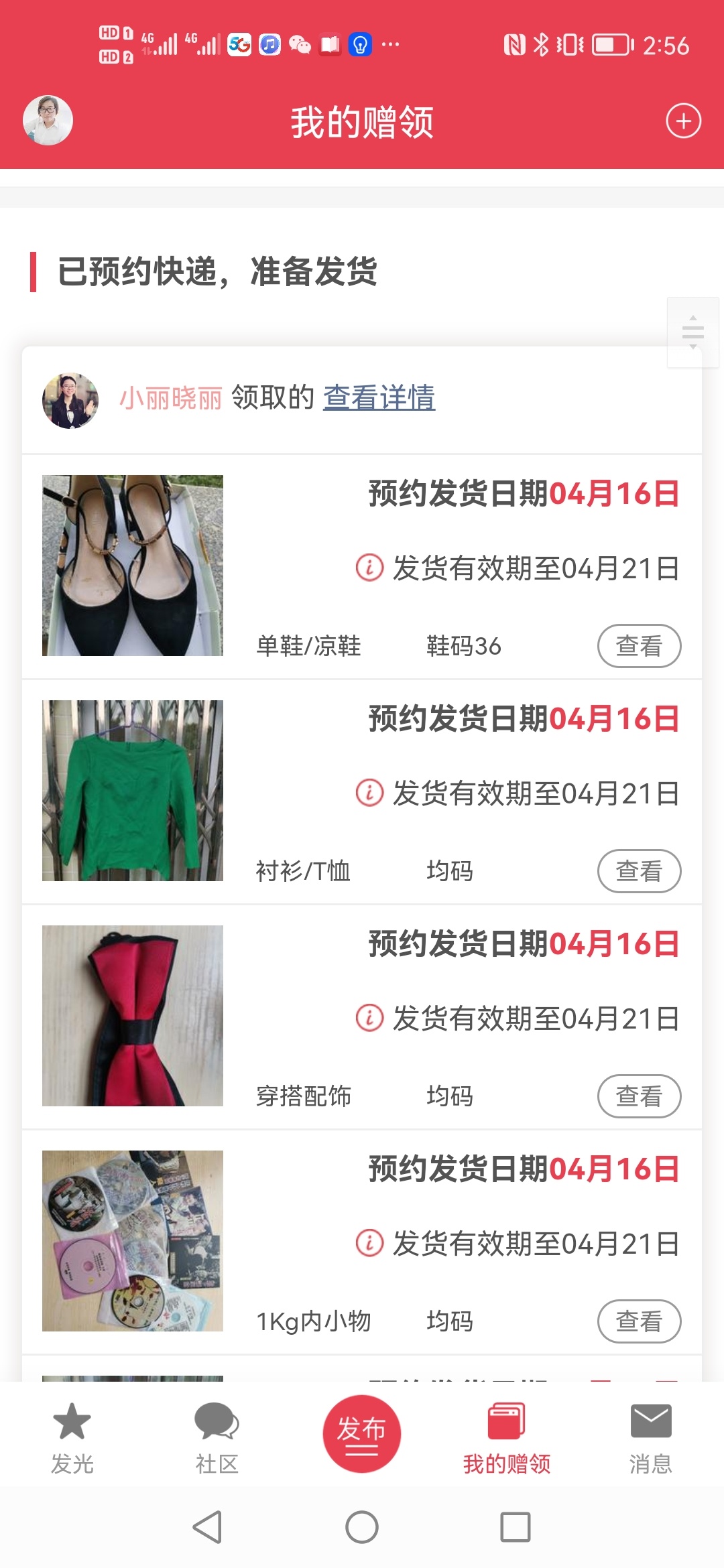
Task: Open the green shirt photo
Action: click(x=133, y=791)
